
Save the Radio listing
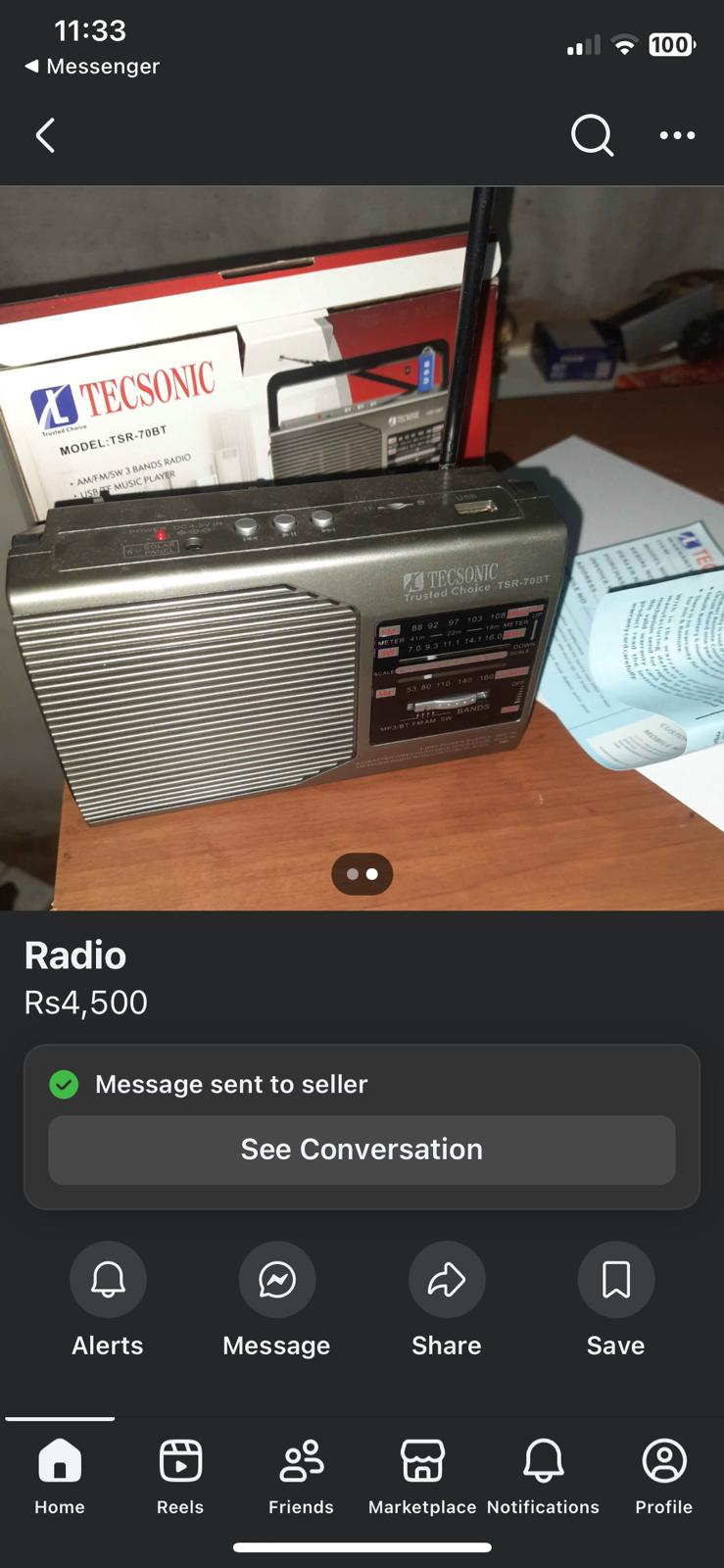[615, 1280]
